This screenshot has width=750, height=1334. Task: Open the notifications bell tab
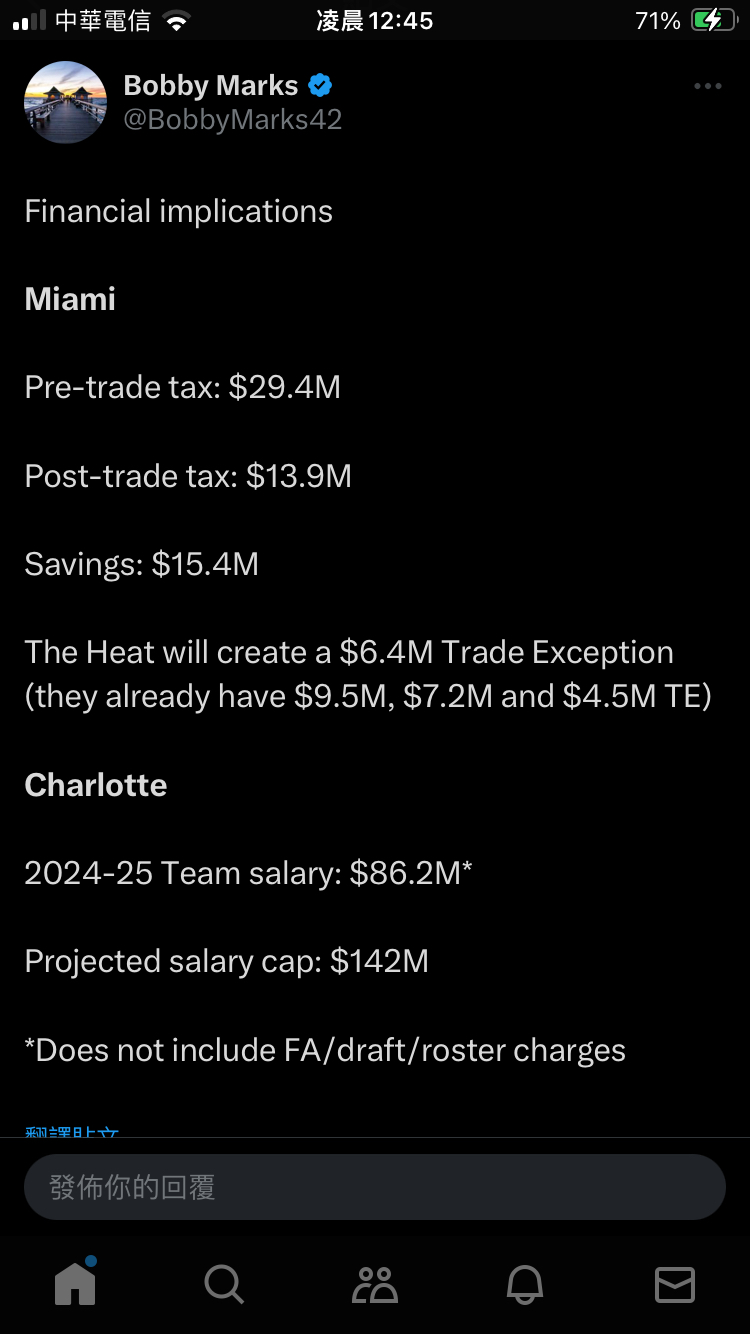[525, 1284]
